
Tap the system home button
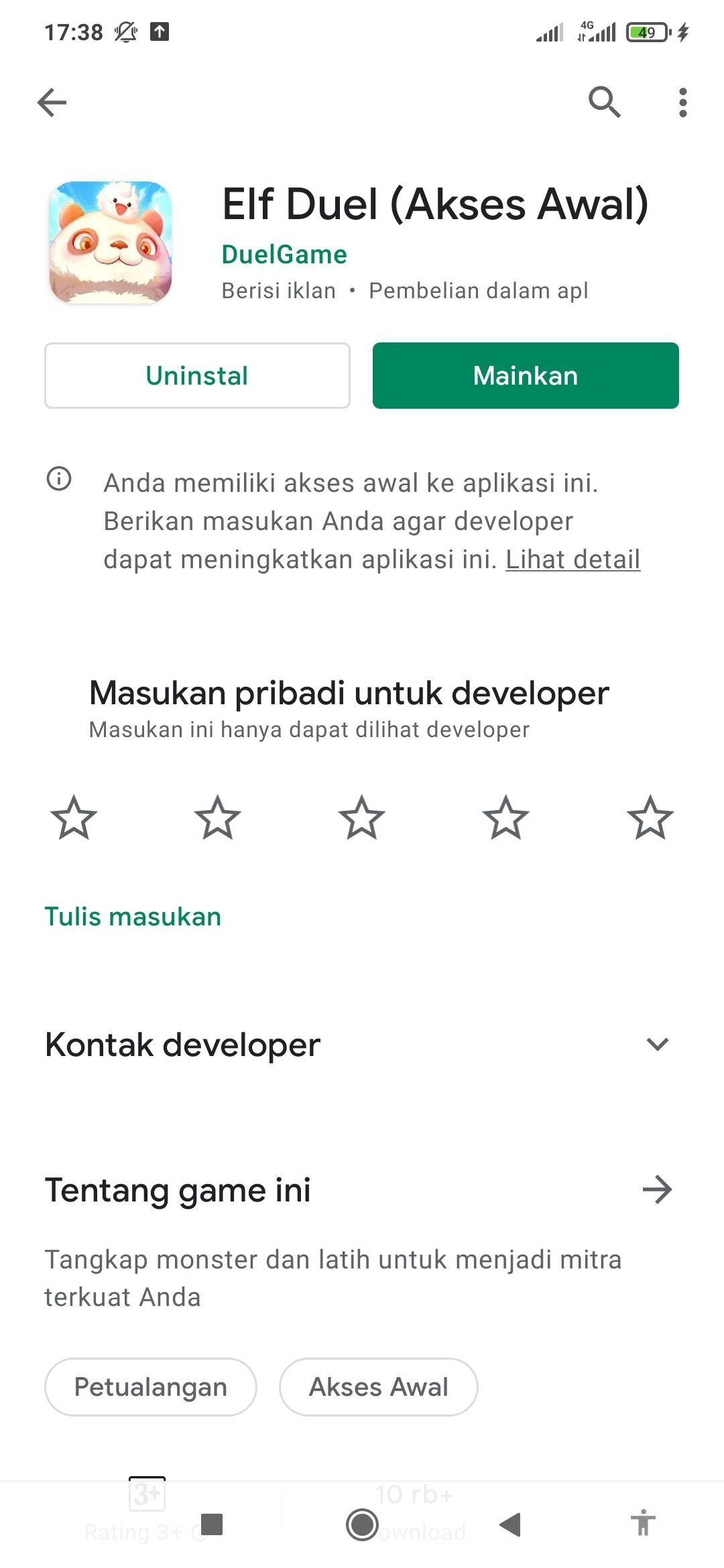point(362,1524)
